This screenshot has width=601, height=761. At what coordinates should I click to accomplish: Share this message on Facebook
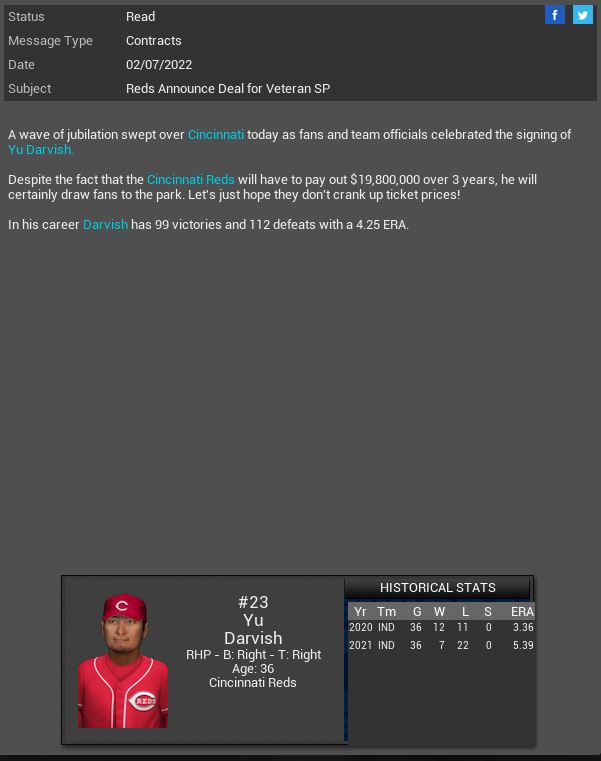[555, 15]
